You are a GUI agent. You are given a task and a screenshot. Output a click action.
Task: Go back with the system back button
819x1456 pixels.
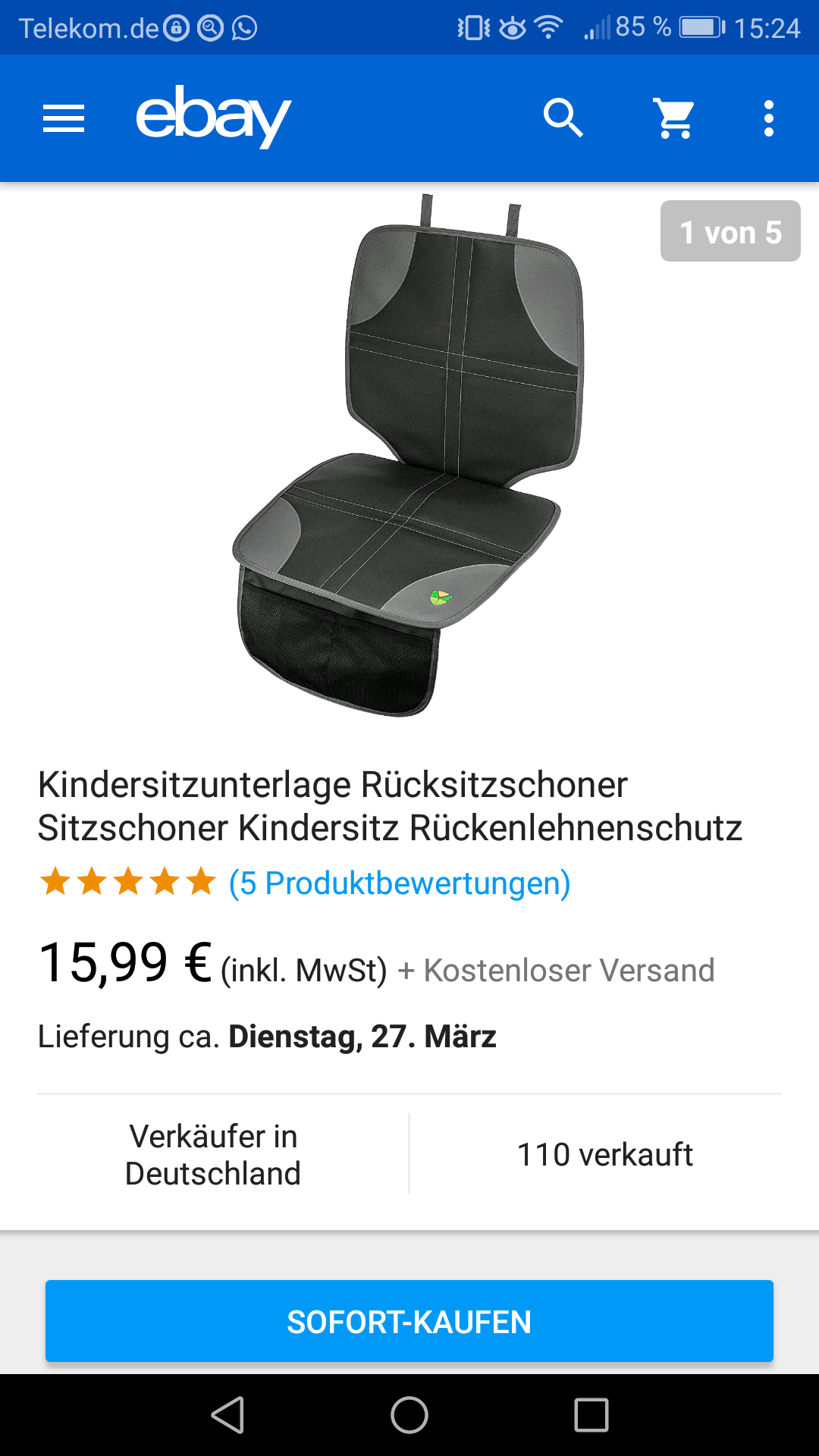click(x=227, y=1415)
